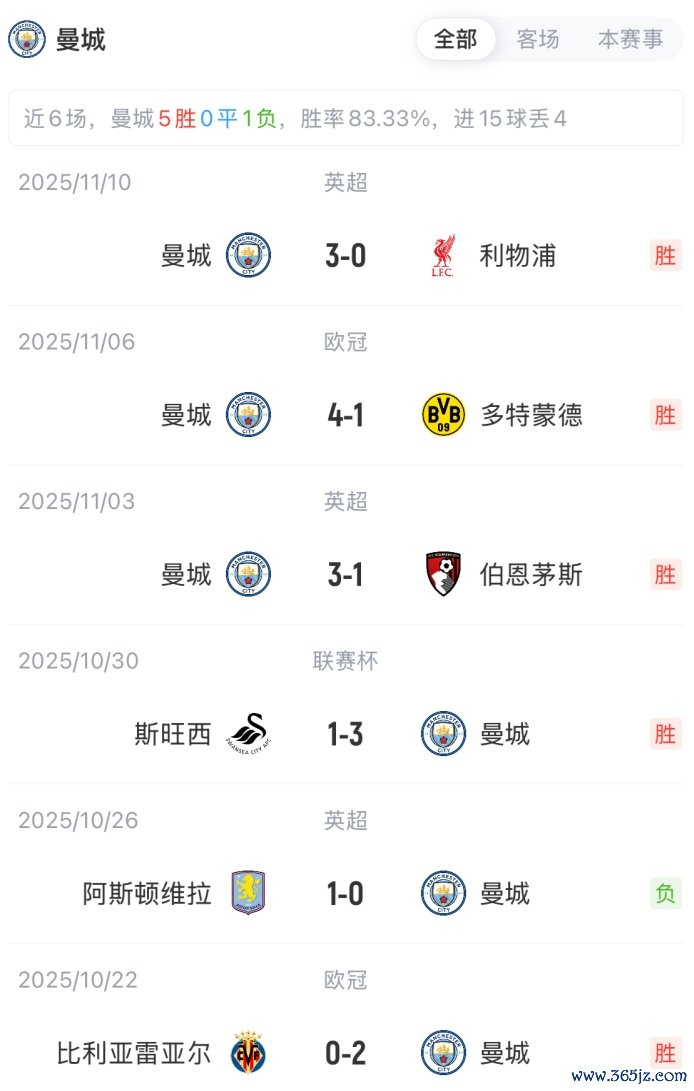694x1091 pixels.
Task: Open the 曼城 3-1 伯恩茅斯 match
Action: [346, 575]
